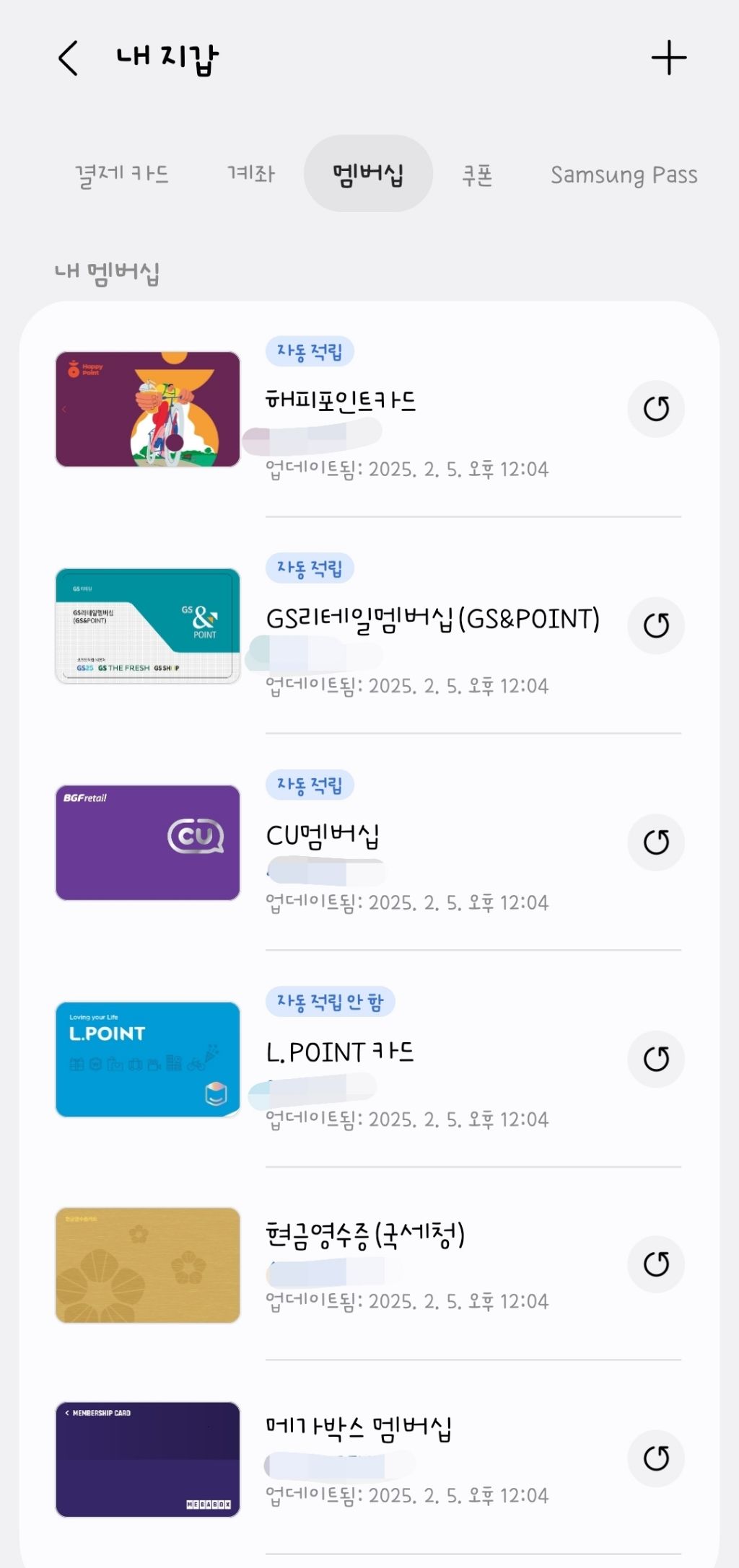Open 해피포인트카드 membership

click(x=341, y=400)
